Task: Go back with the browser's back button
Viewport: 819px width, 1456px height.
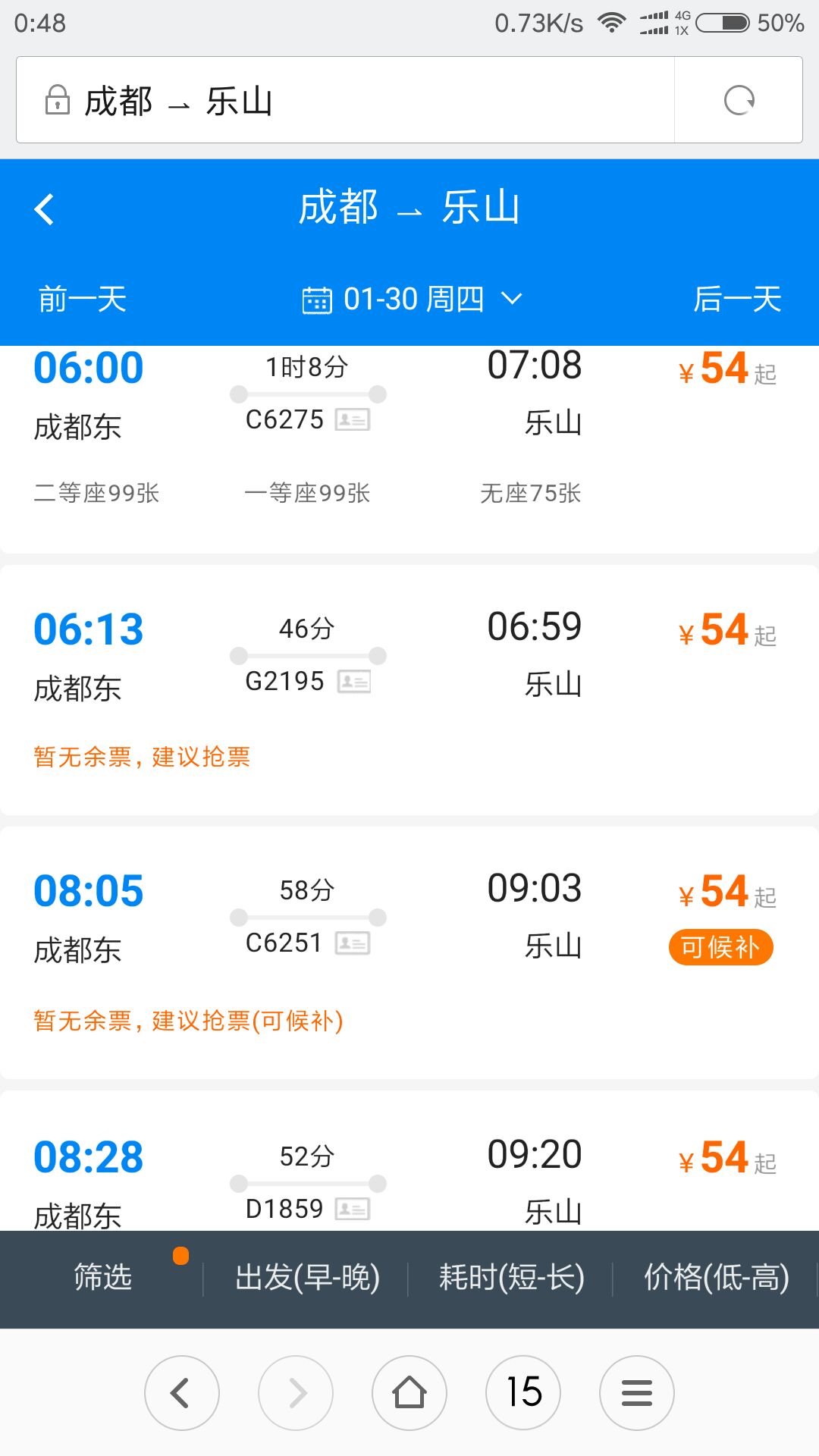Action: click(x=182, y=1392)
